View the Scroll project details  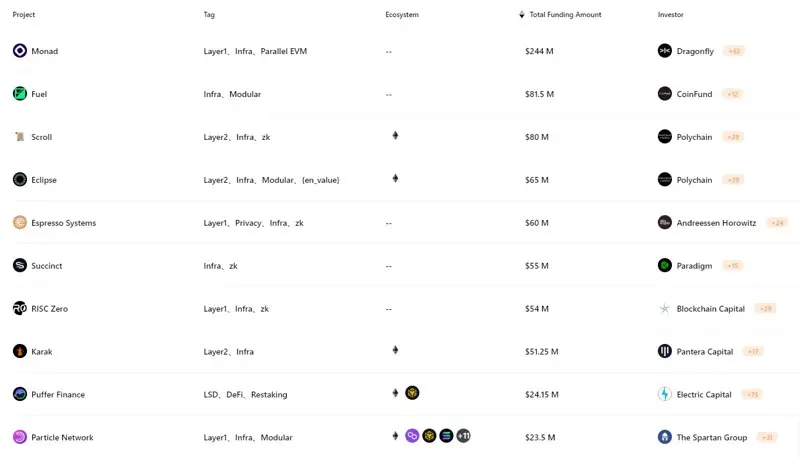[41, 137]
